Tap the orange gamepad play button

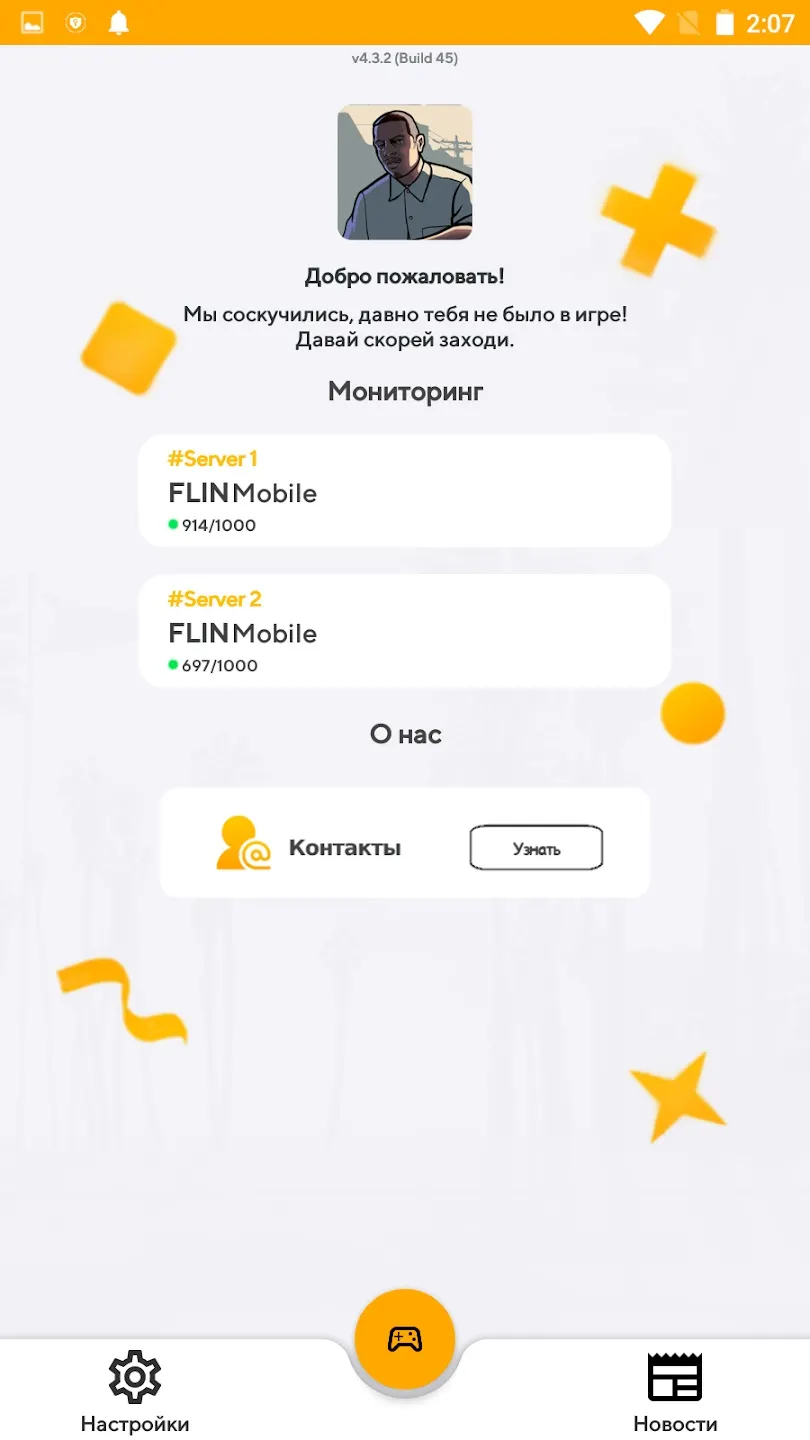[405, 1340]
